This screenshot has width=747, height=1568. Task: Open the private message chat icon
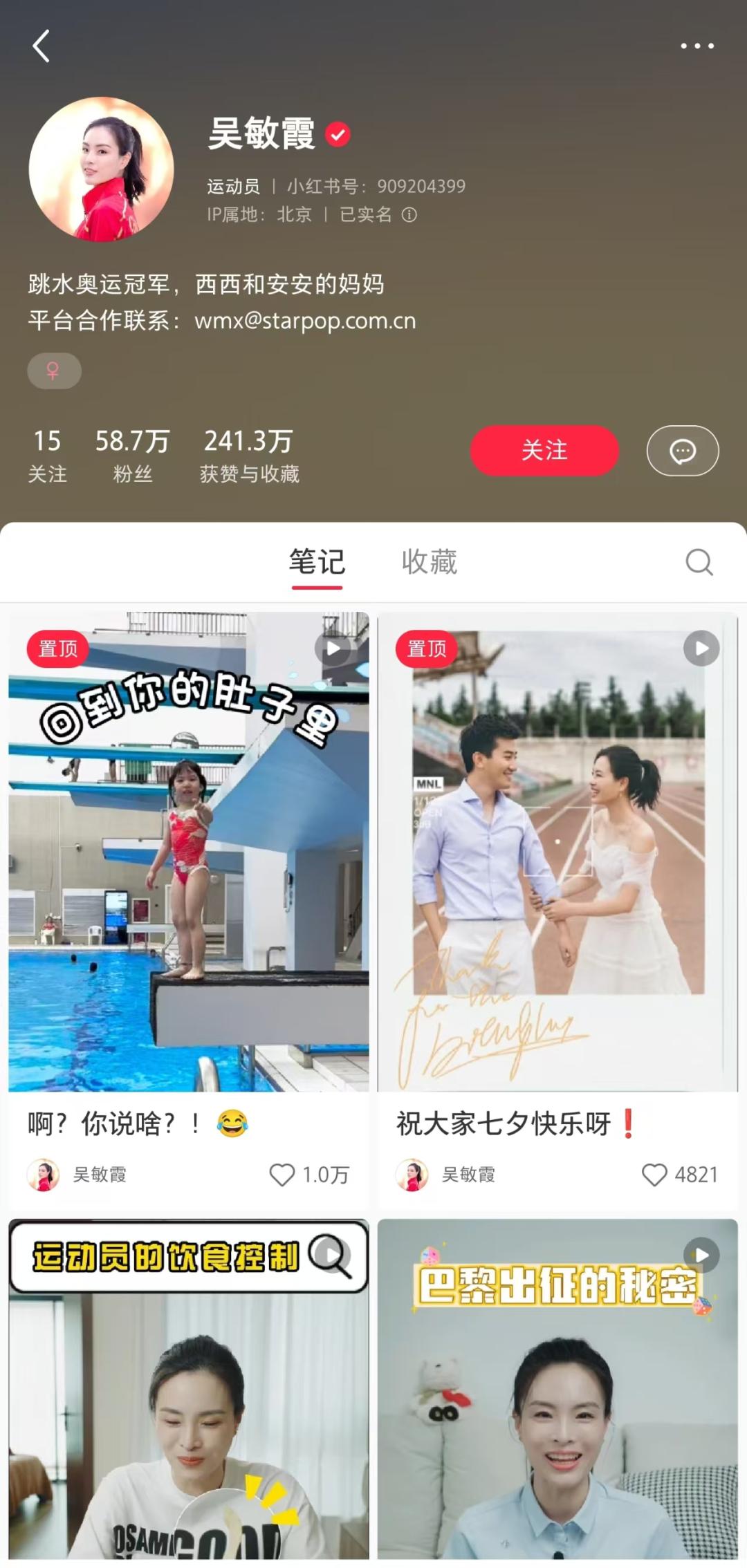(x=683, y=451)
